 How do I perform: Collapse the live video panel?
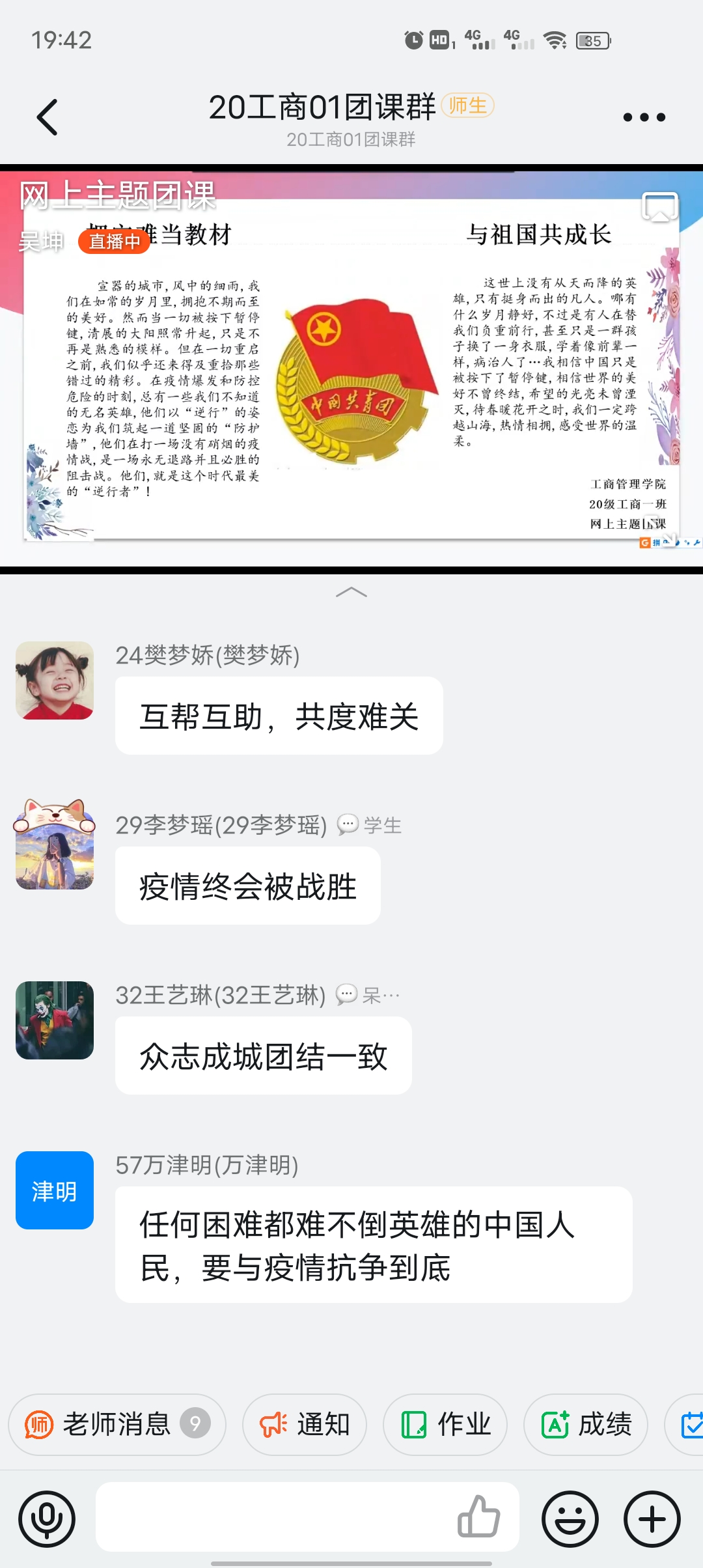pos(351,593)
